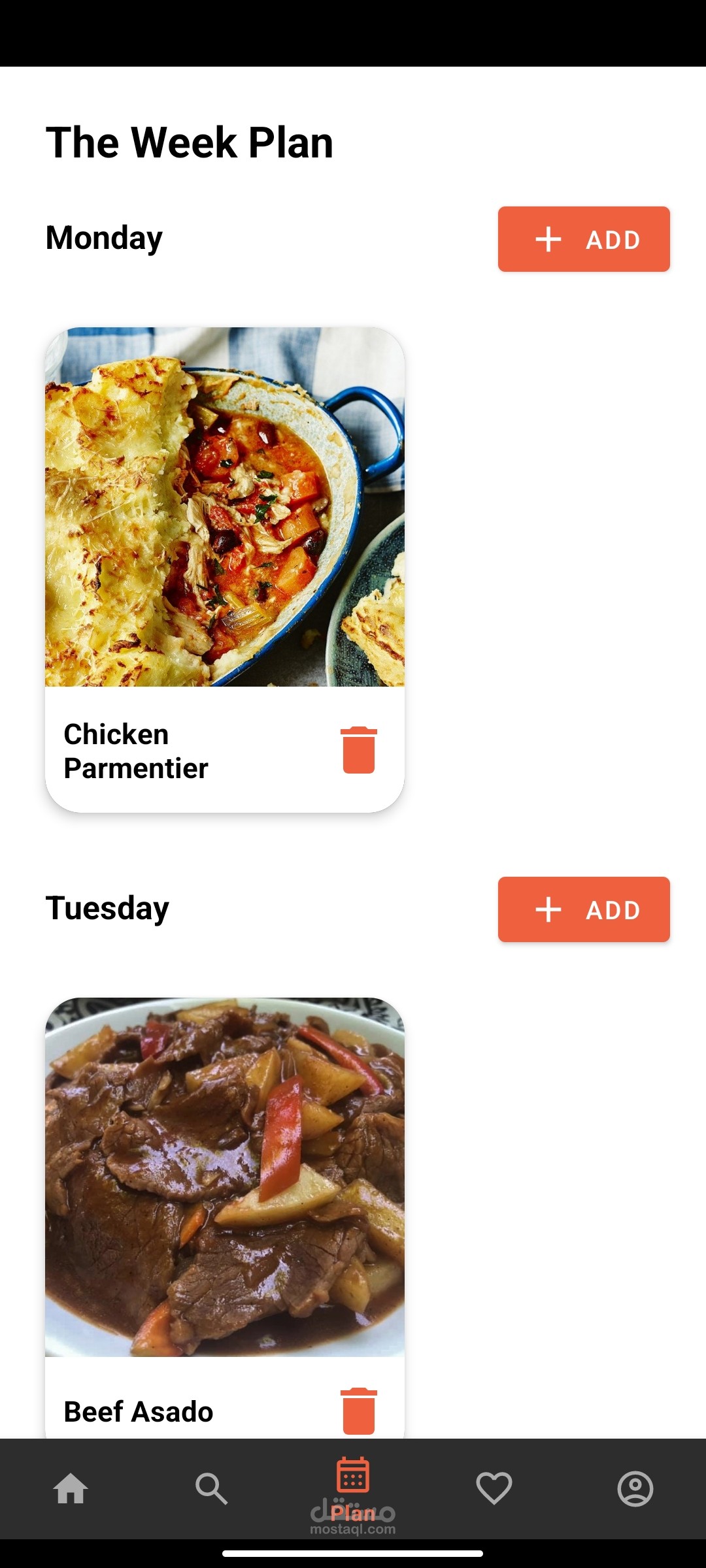Viewport: 706px width, 1568px height.
Task: Add a meal to Tuesday
Action: (x=583, y=909)
